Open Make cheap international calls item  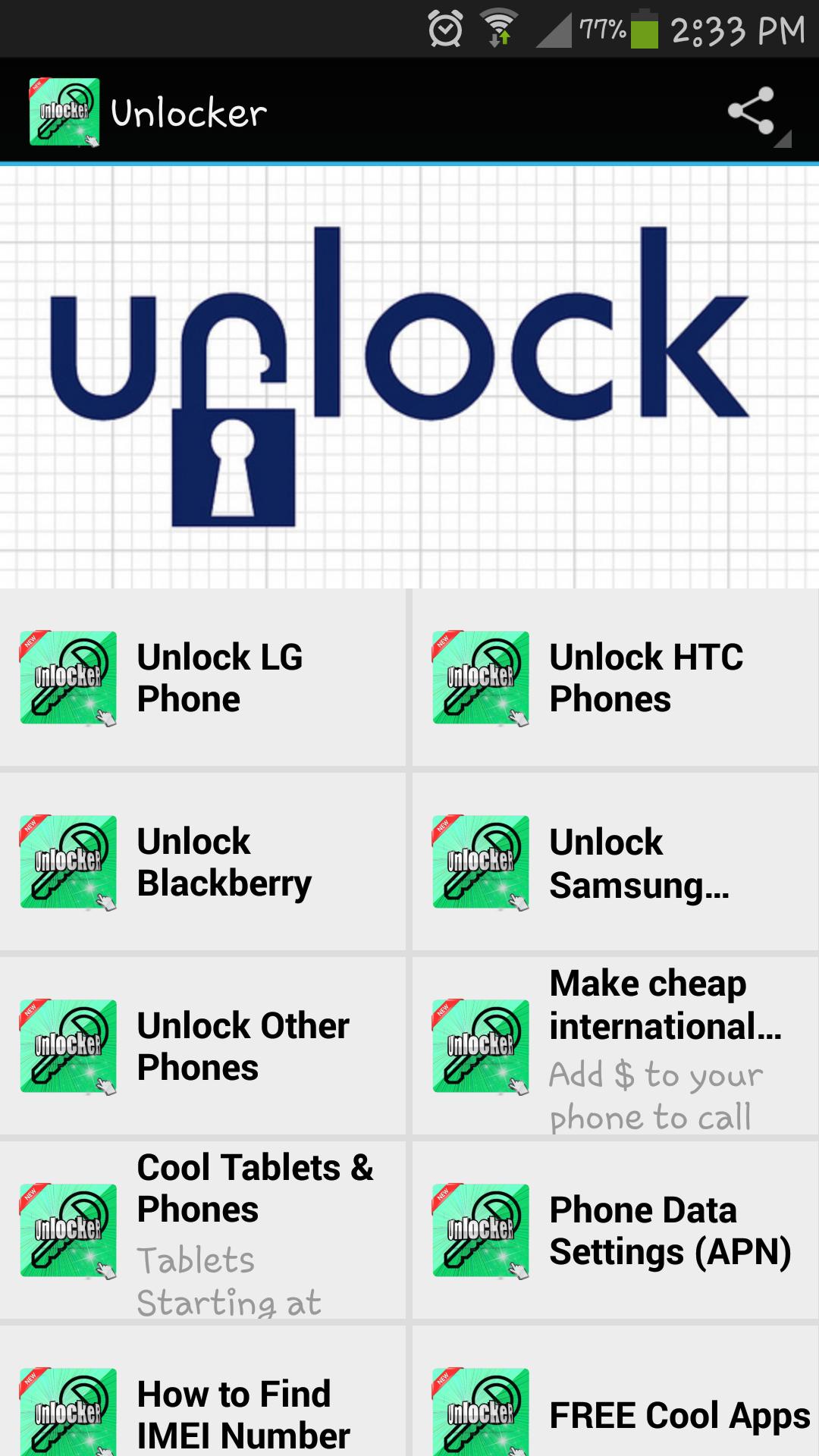coord(616,1046)
